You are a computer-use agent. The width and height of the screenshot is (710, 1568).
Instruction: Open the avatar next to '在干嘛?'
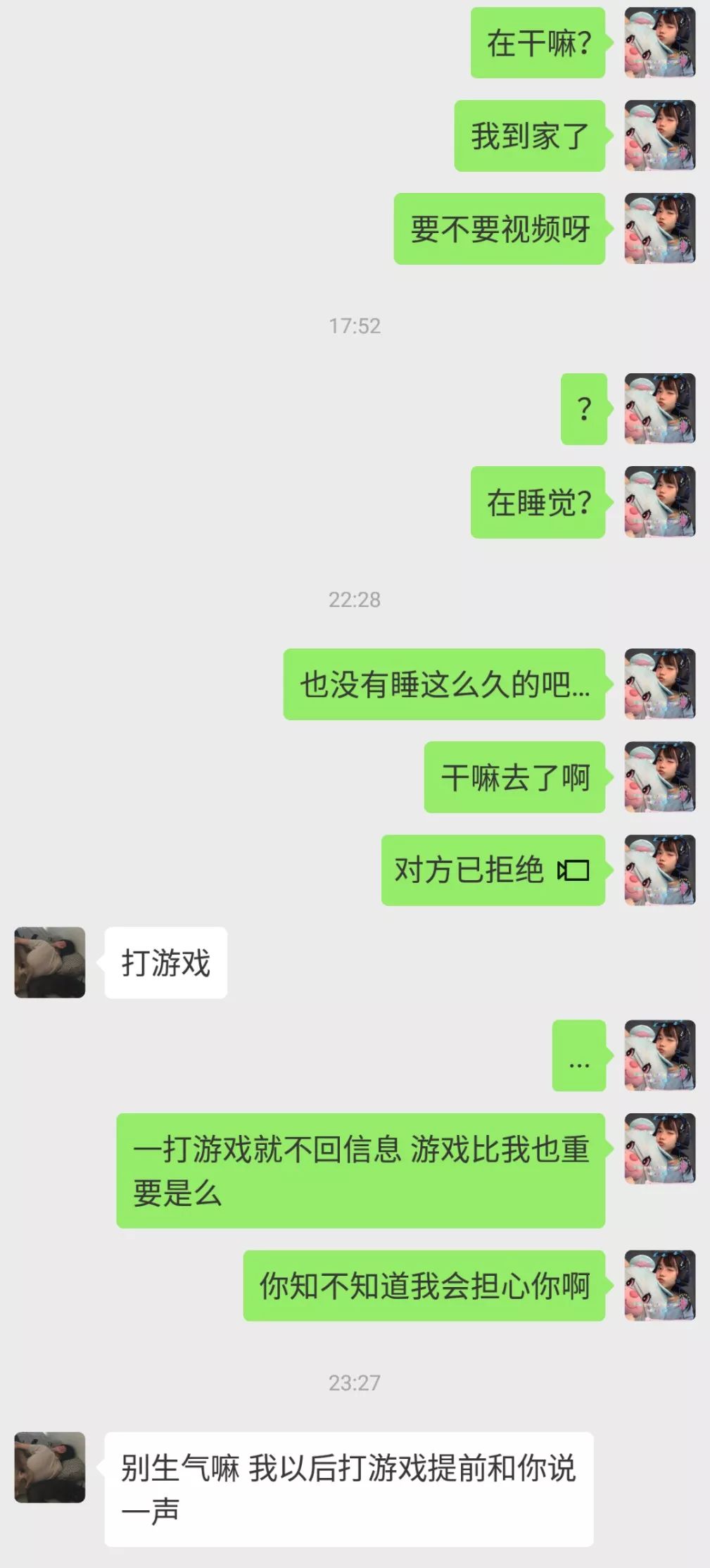click(x=659, y=43)
